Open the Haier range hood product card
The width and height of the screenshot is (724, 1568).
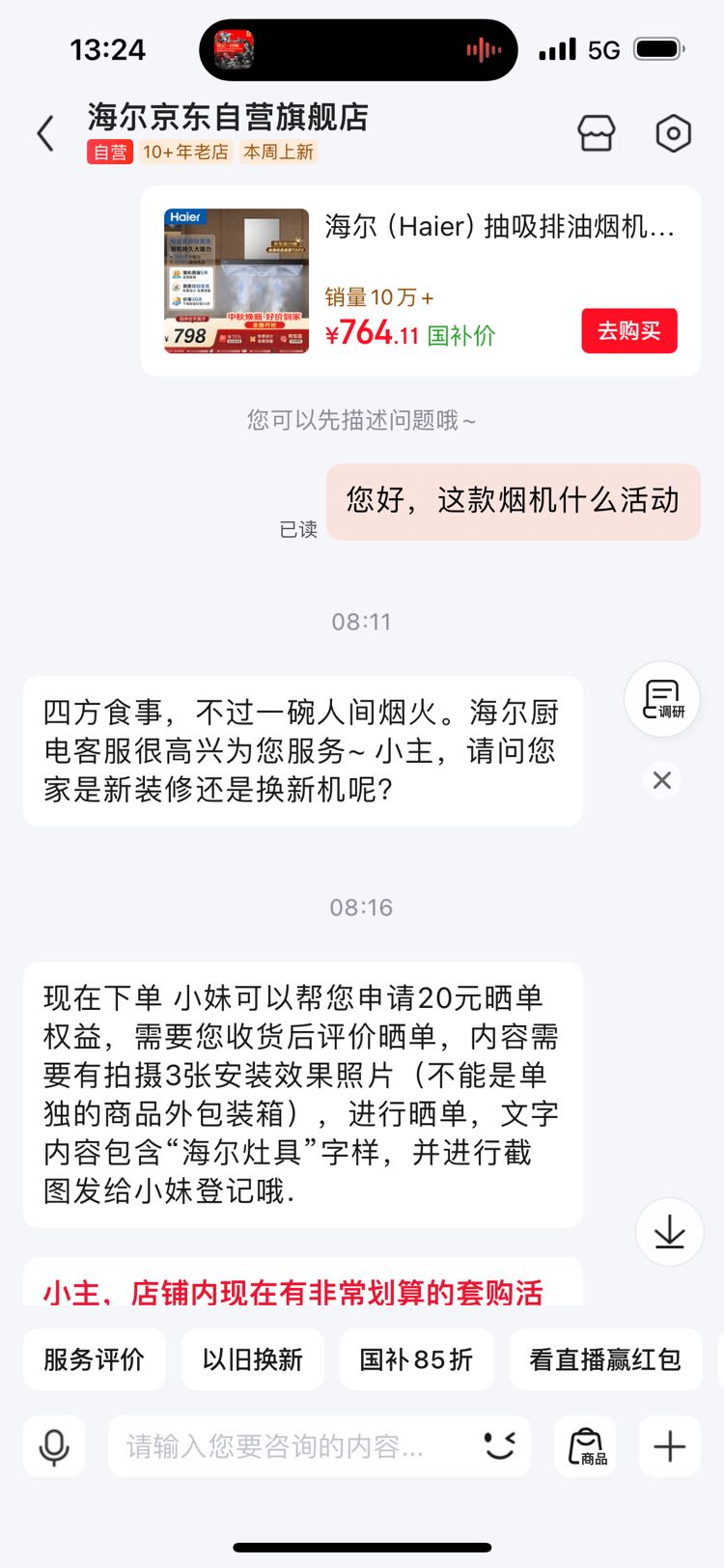point(421,281)
